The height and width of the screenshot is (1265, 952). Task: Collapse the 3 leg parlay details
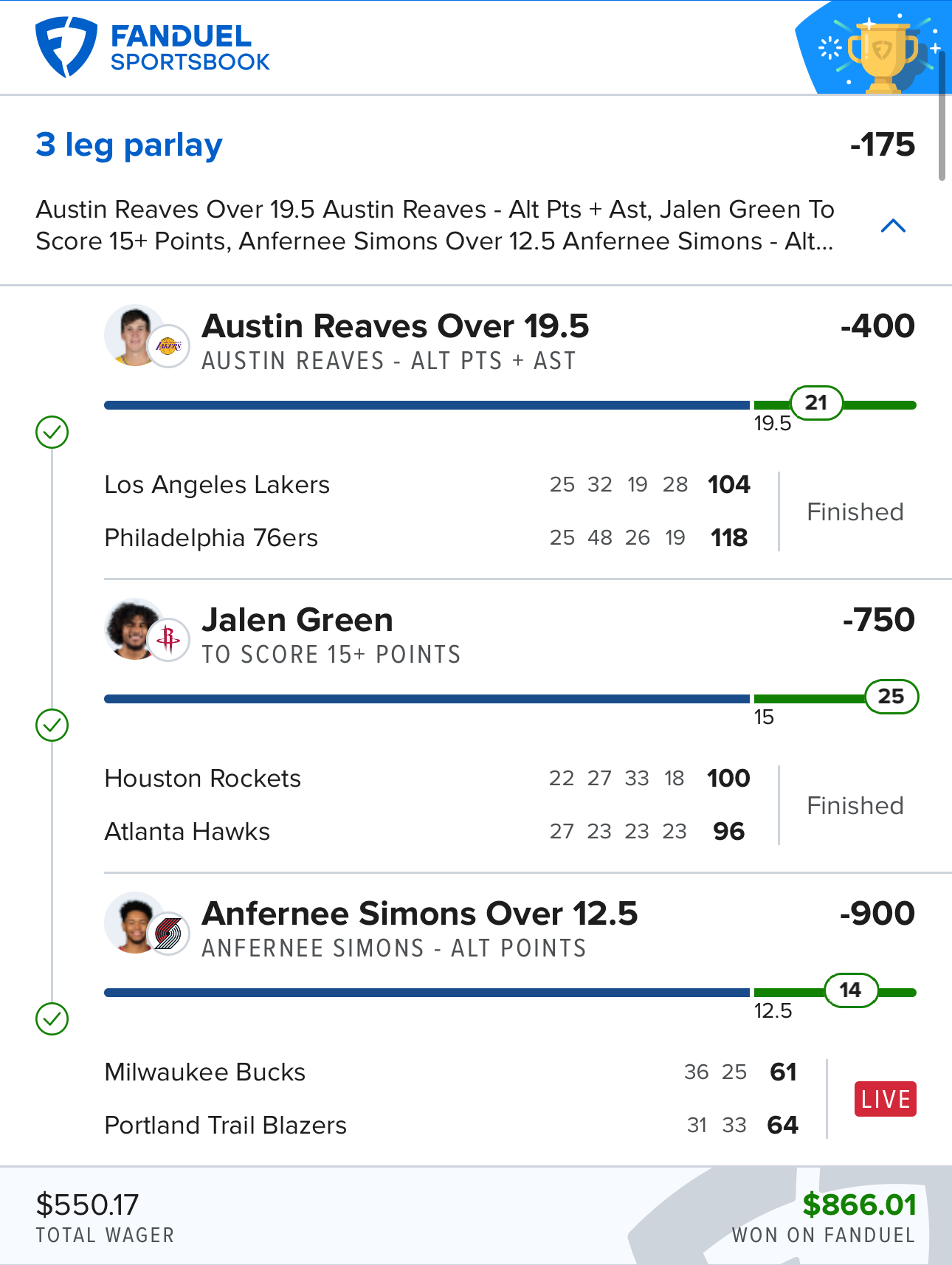pyautogui.click(x=893, y=226)
